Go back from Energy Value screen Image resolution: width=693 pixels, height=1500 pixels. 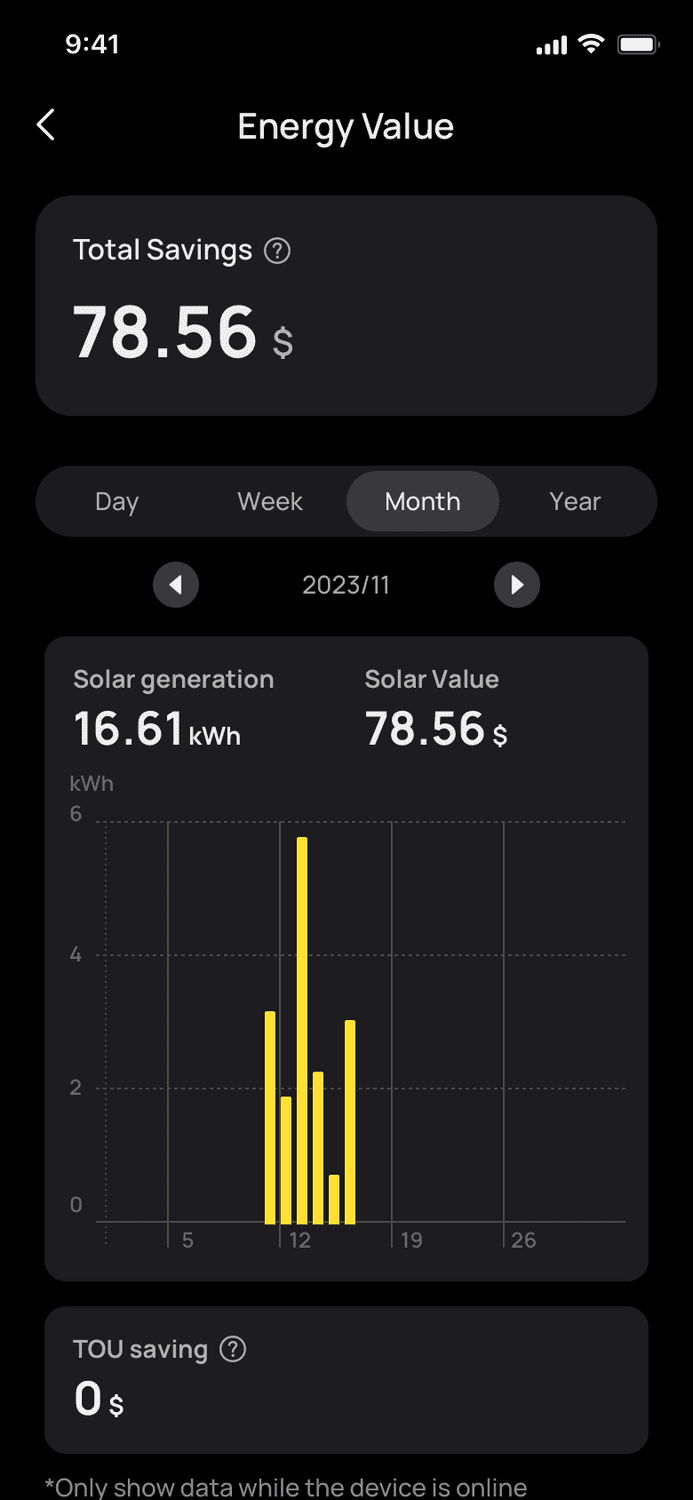point(46,126)
